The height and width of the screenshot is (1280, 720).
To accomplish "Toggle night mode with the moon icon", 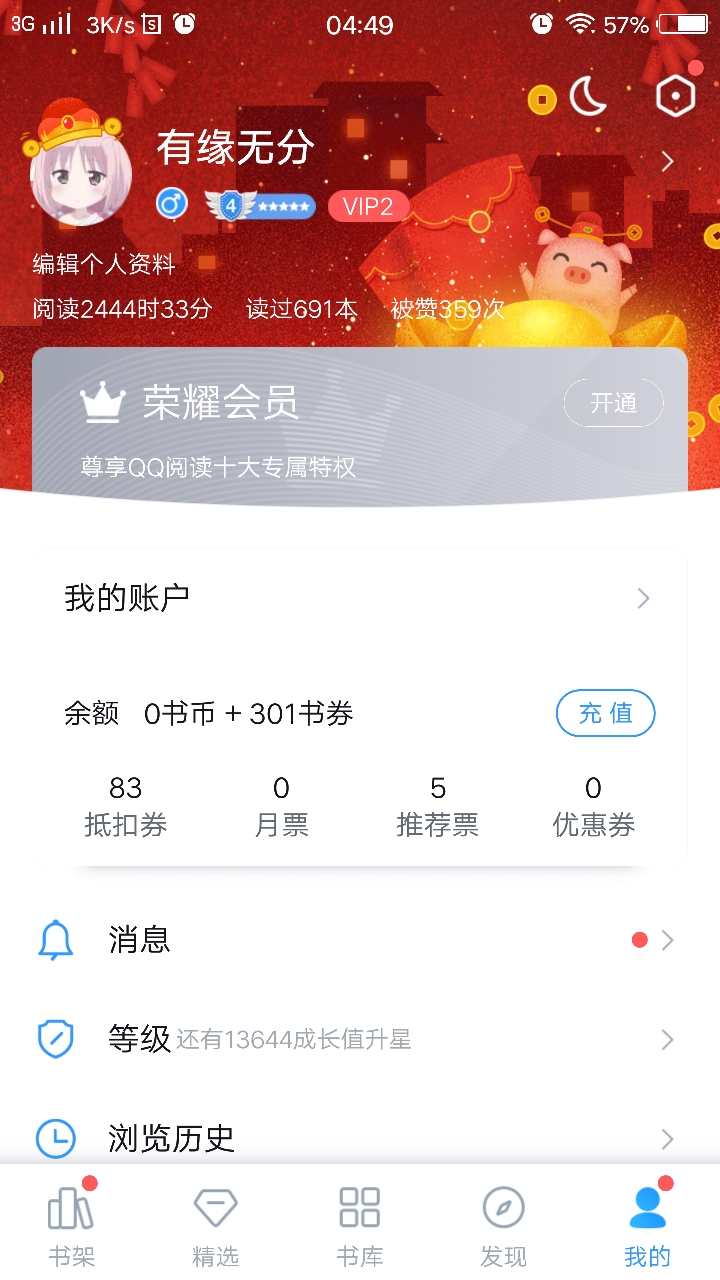I will [x=589, y=97].
